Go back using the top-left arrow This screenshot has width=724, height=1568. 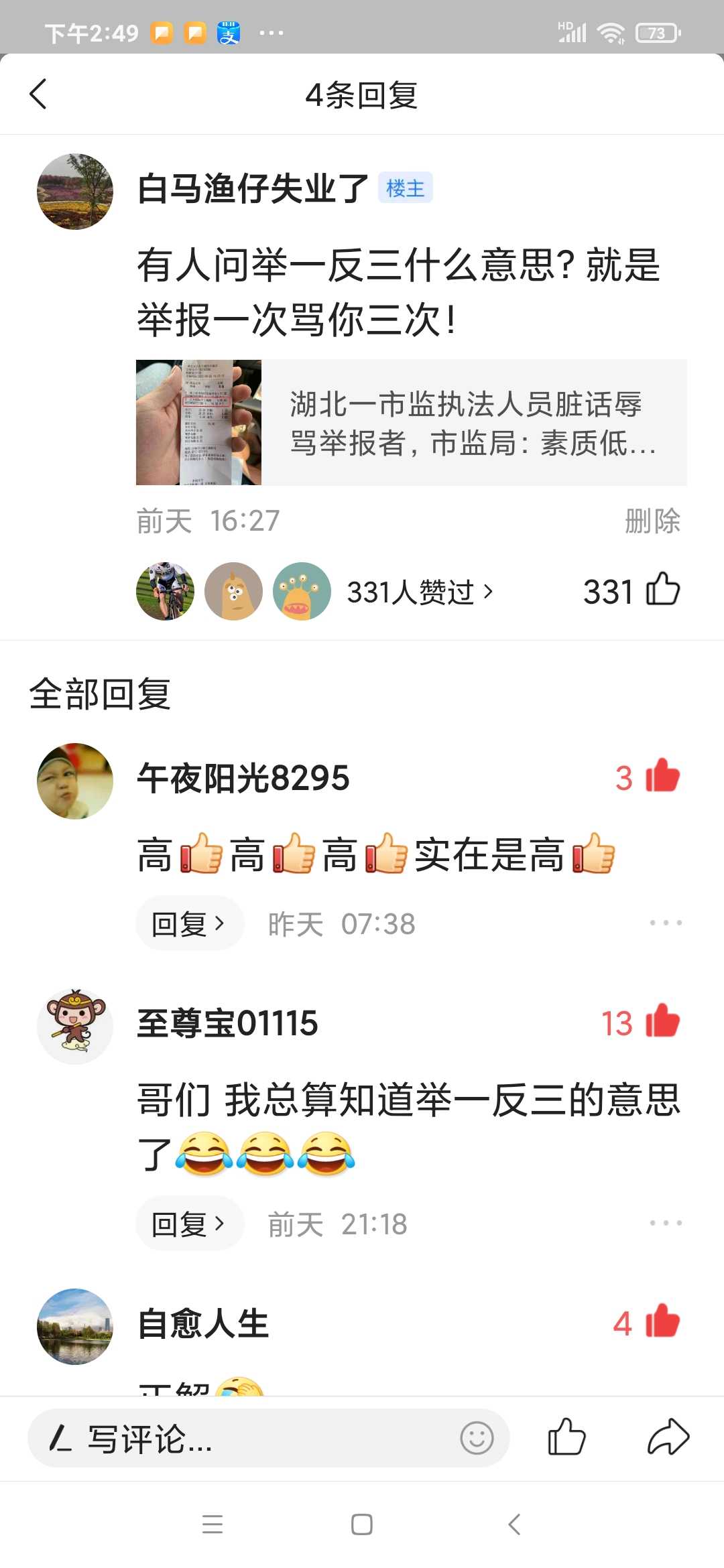coord(39,94)
